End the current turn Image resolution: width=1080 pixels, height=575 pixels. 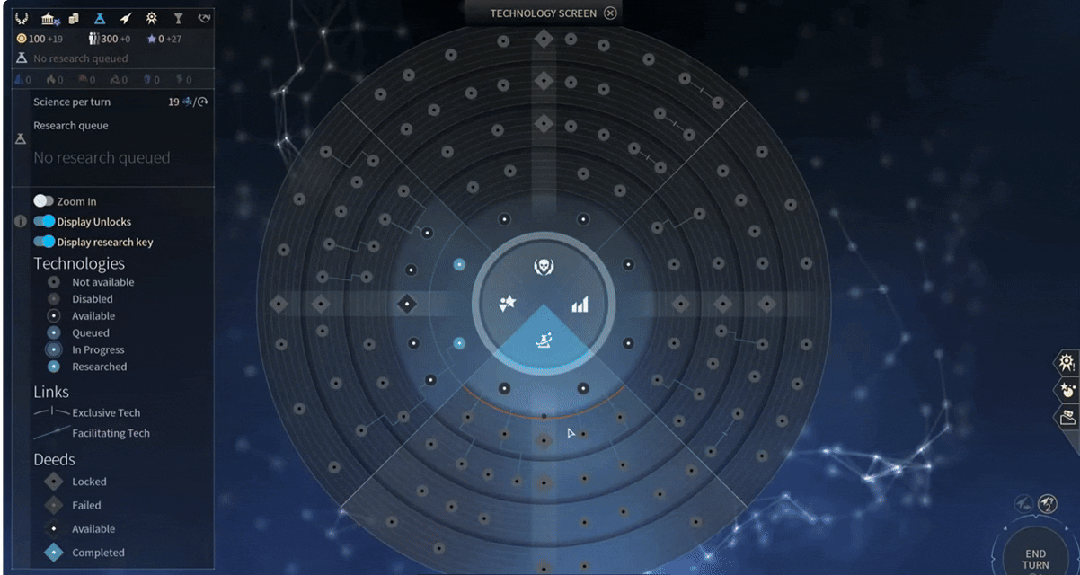pos(1035,556)
